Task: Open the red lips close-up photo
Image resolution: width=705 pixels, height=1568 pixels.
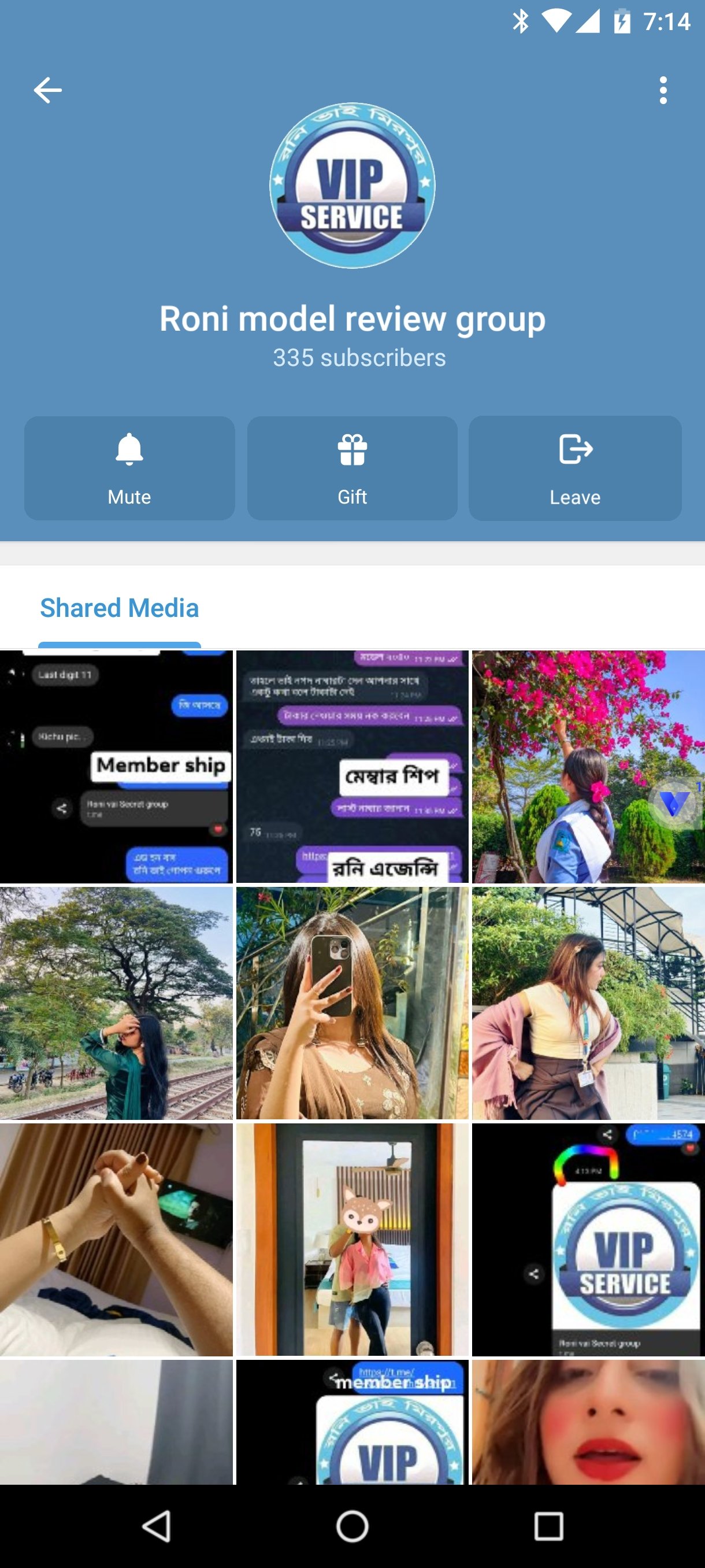Action: click(x=588, y=1421)
